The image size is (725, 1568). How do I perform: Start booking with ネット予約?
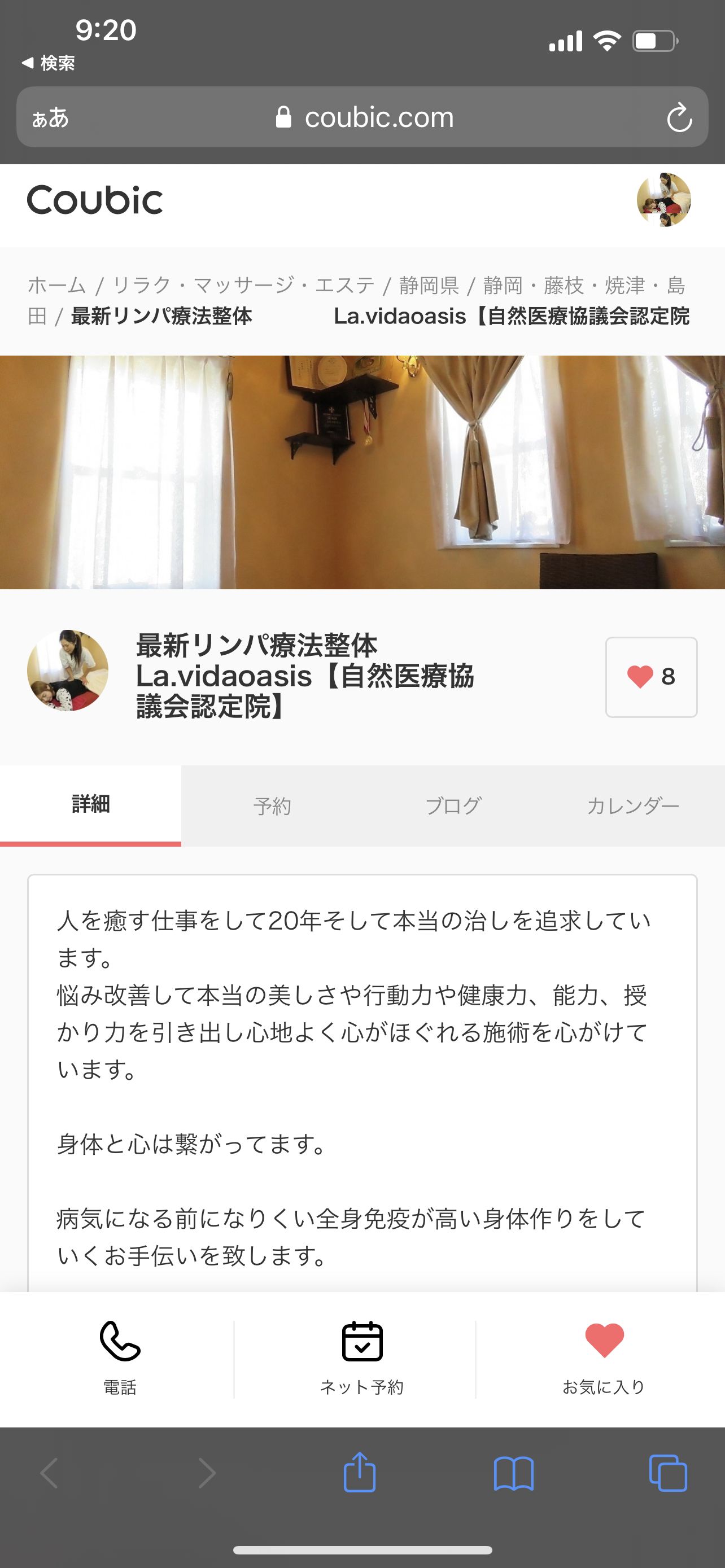tap(362, 1358)
